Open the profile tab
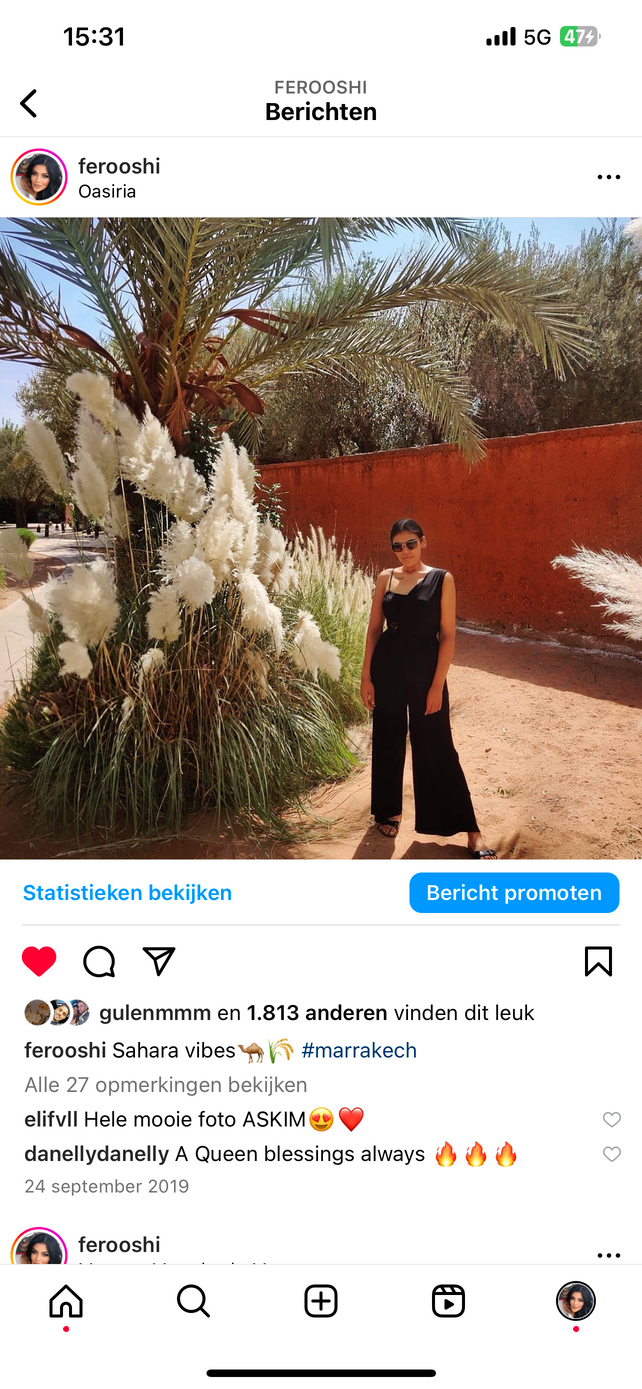The image size is (642, 1389). click(576, 1301)
